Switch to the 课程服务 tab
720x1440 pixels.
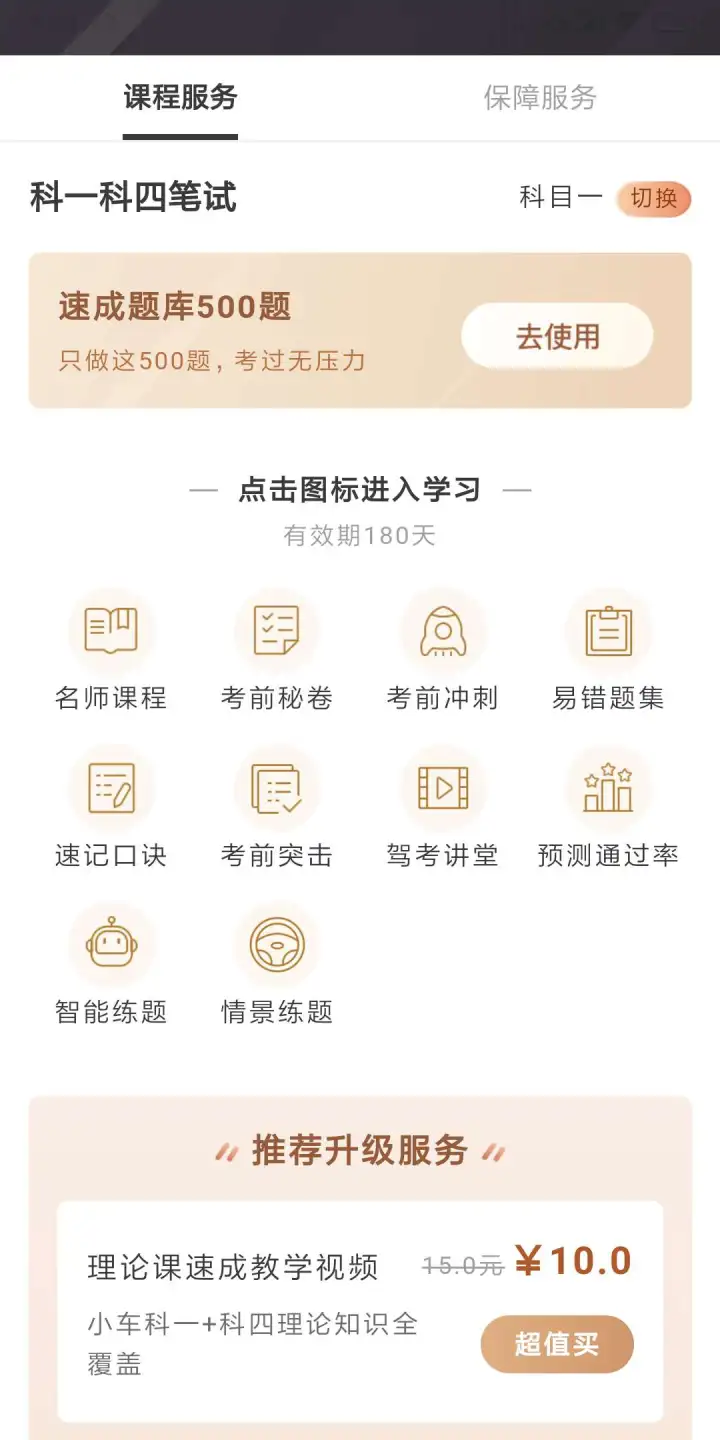[180, 98]
